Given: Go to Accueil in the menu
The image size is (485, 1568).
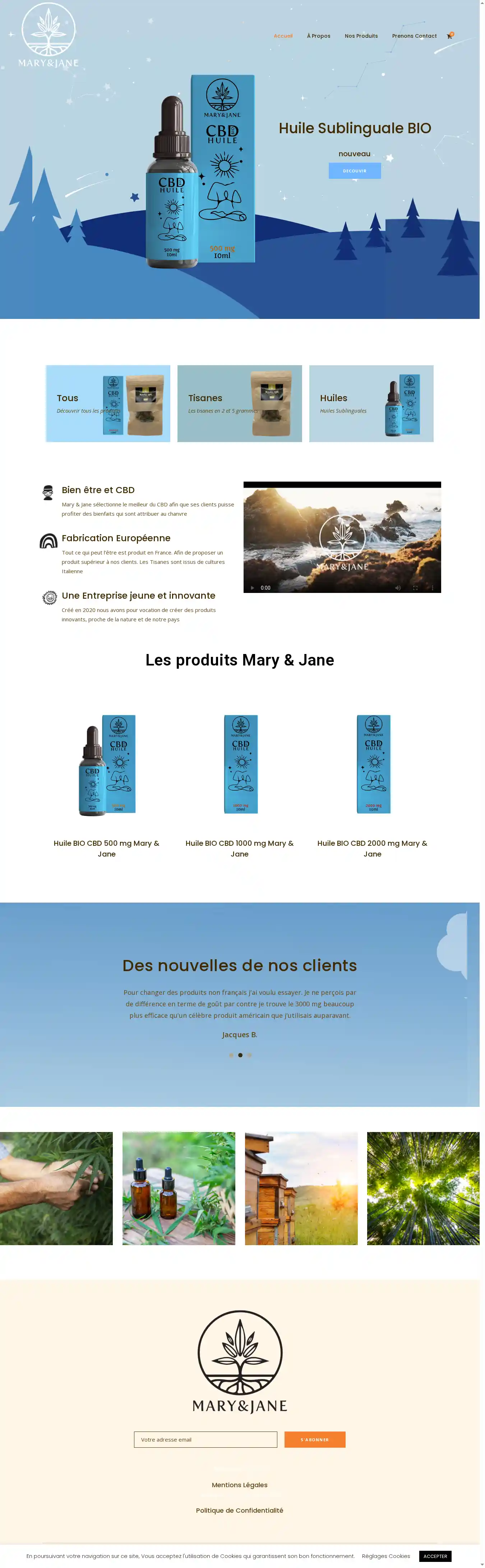Looking at the screenshot, I should (282, 36).
